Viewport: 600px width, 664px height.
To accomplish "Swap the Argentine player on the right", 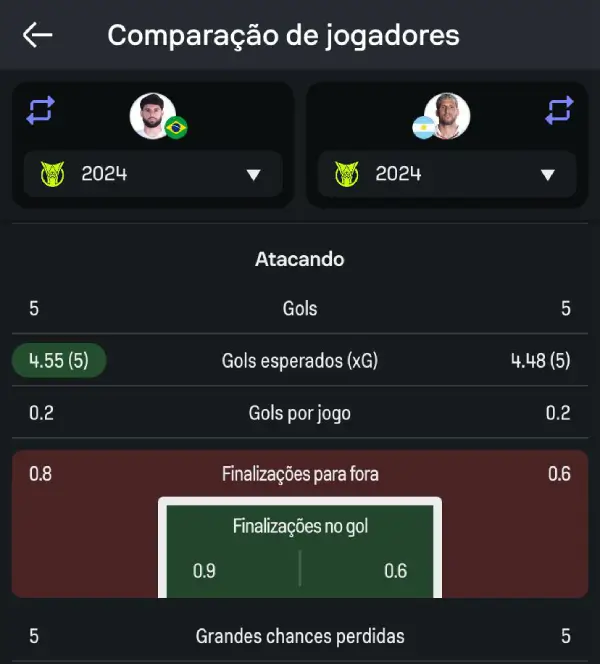I will tap(560, 110).
